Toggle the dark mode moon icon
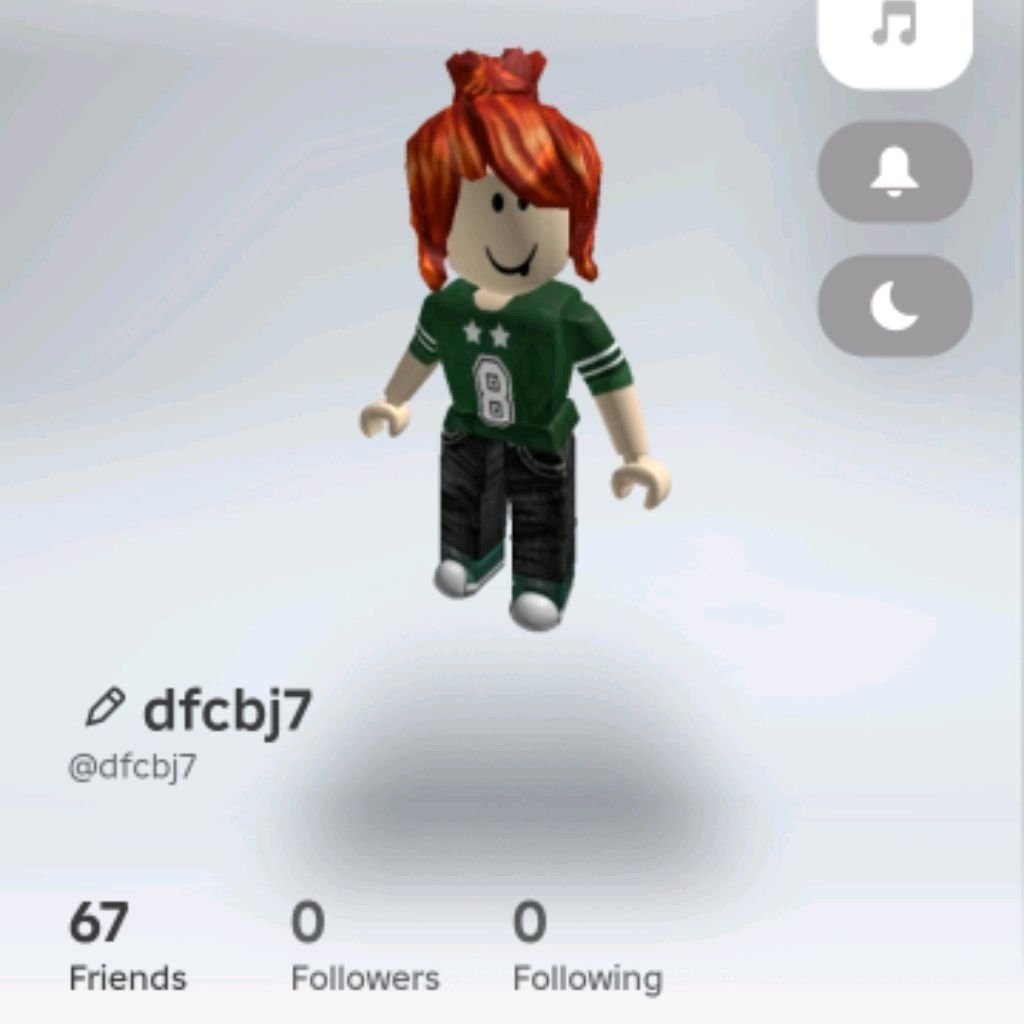The image size is (1024, 1024). (x=894, y=305)
